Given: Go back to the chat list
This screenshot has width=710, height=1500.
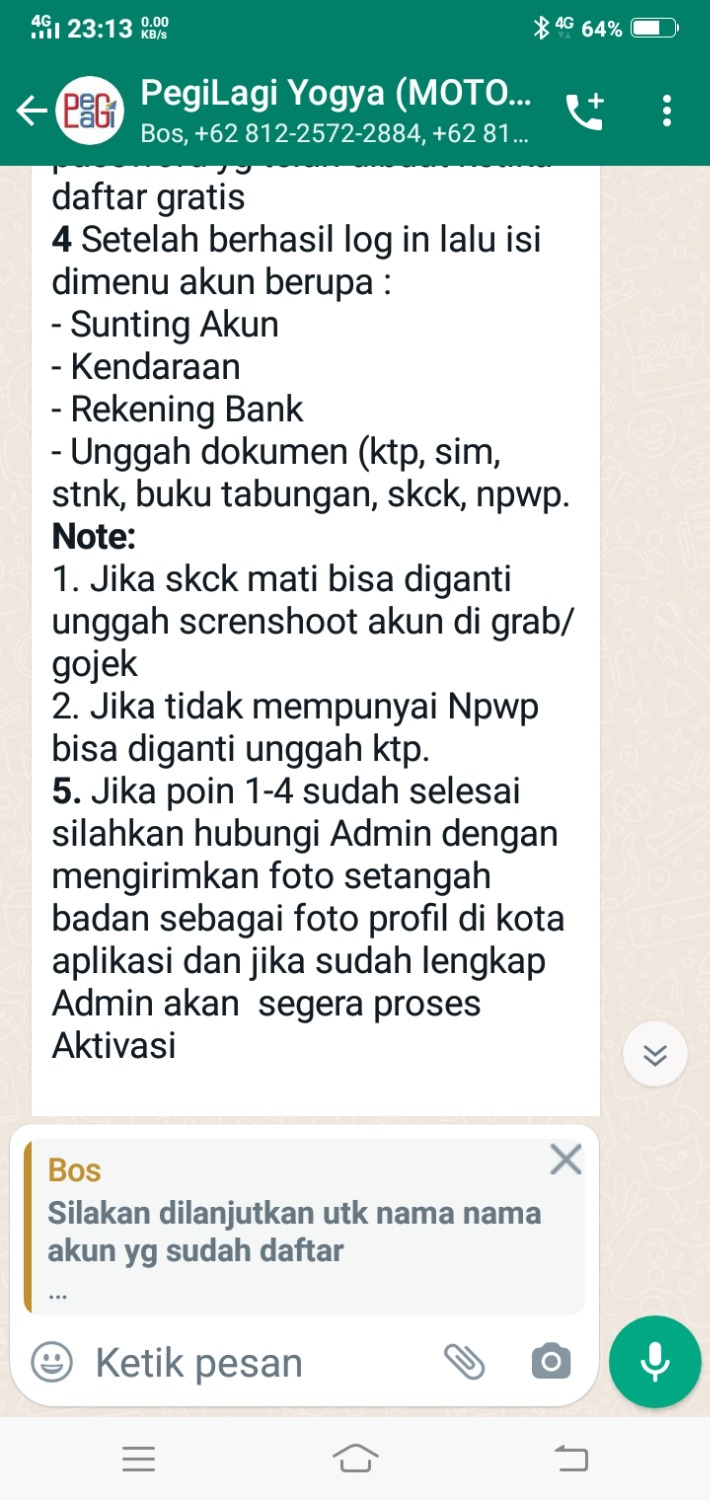Looking at the screenshot, I should point(32,111).
